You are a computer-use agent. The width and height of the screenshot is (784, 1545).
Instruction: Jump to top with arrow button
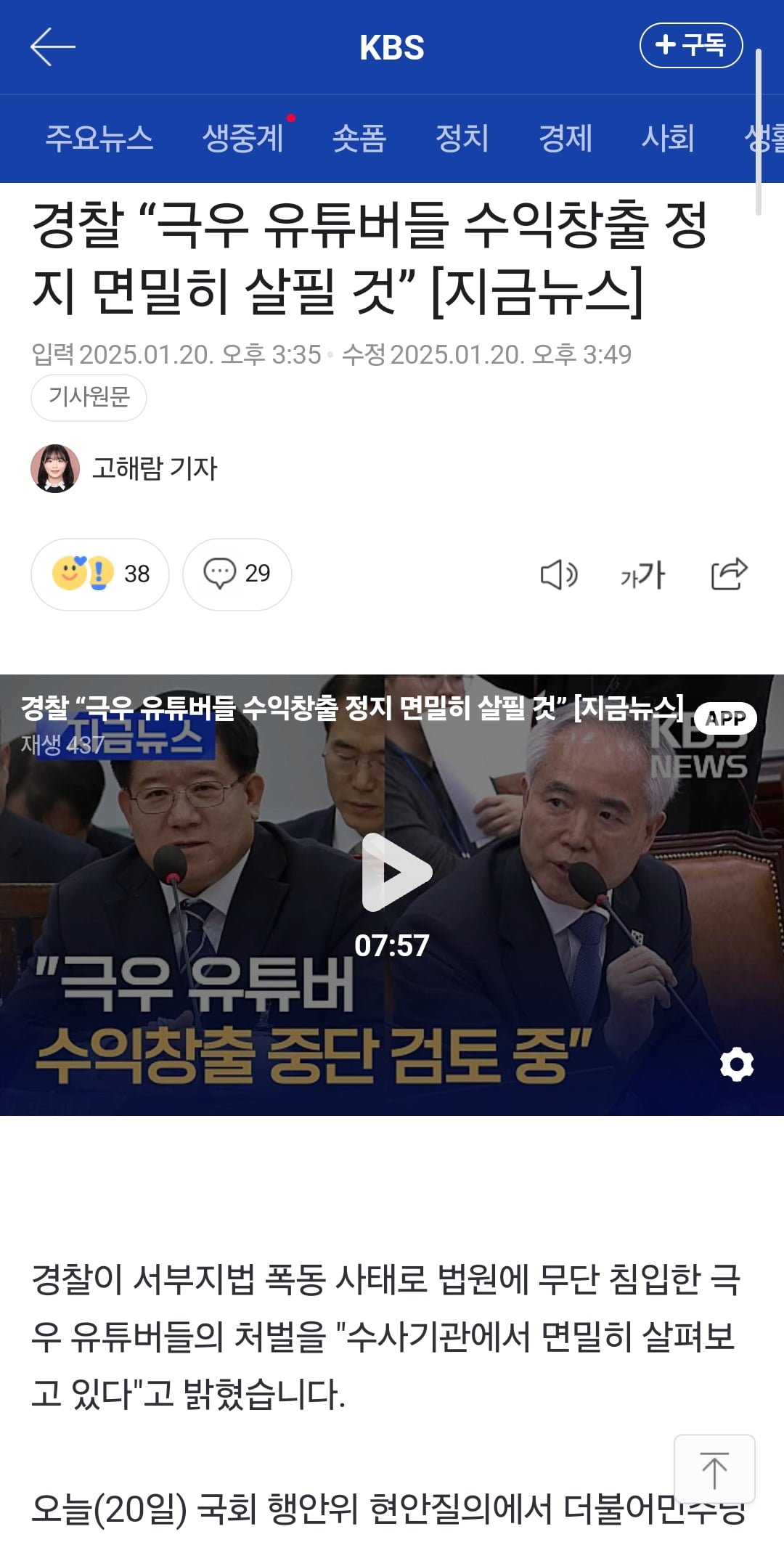(714, 1469)
